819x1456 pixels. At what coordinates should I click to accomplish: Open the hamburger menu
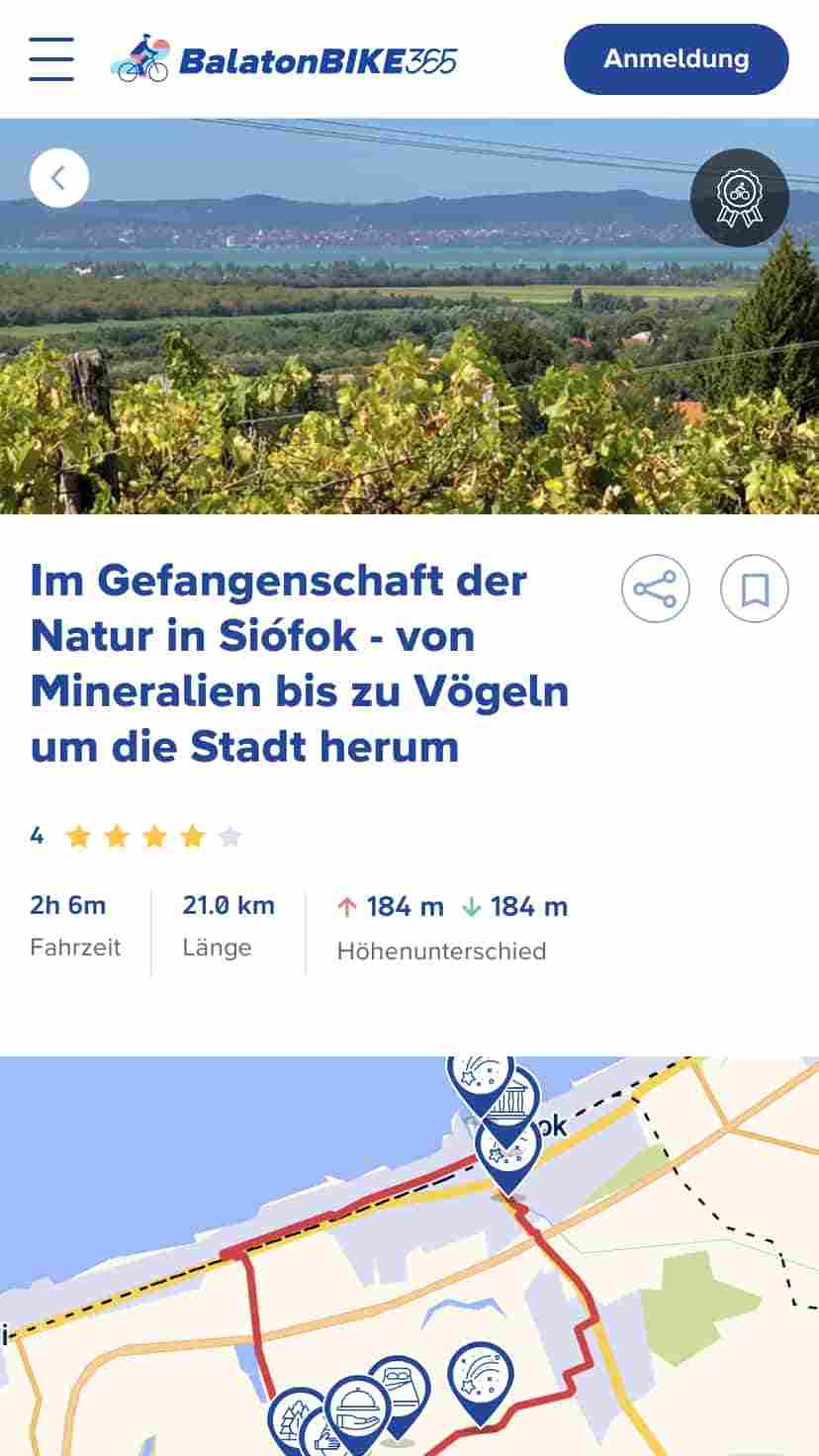[51, 59]
